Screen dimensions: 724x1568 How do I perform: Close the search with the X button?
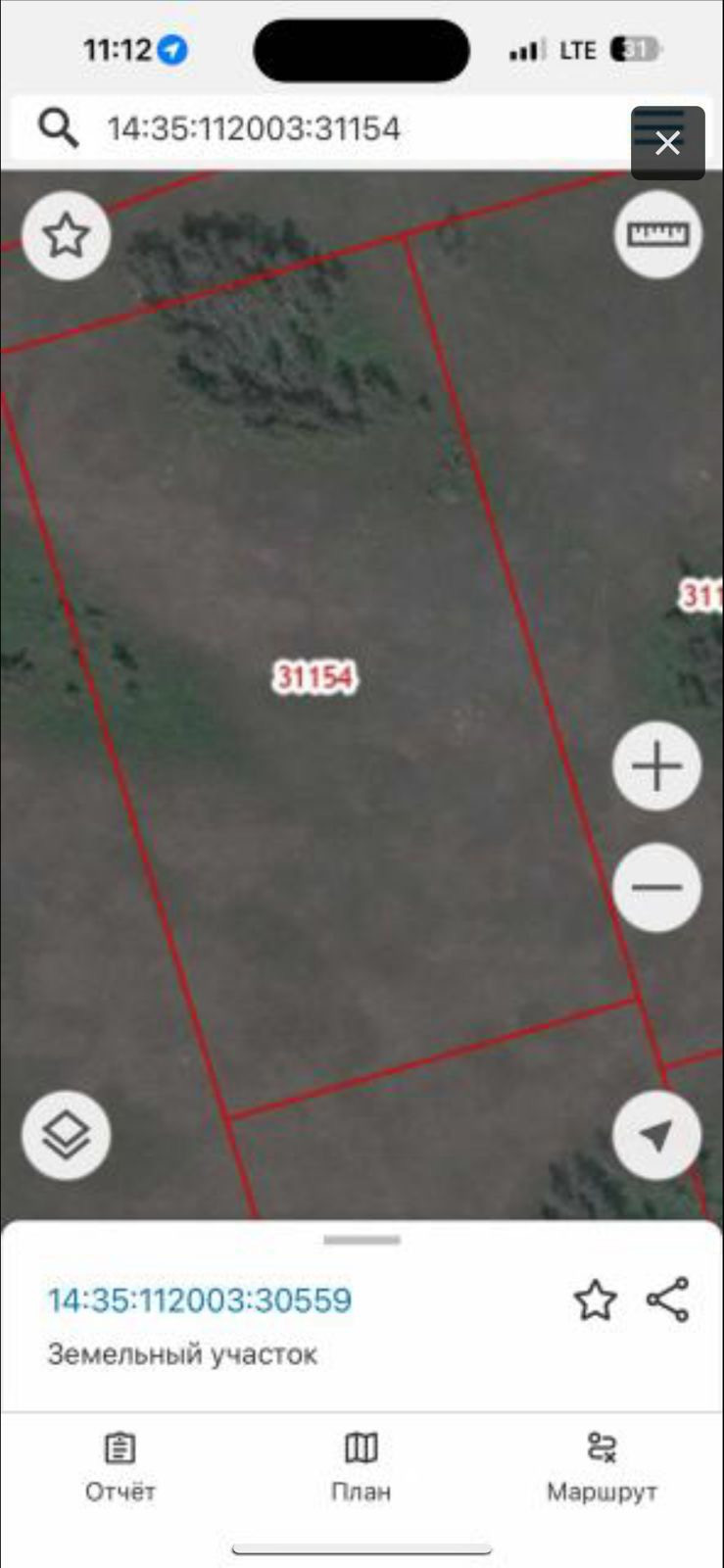(667, 143)
